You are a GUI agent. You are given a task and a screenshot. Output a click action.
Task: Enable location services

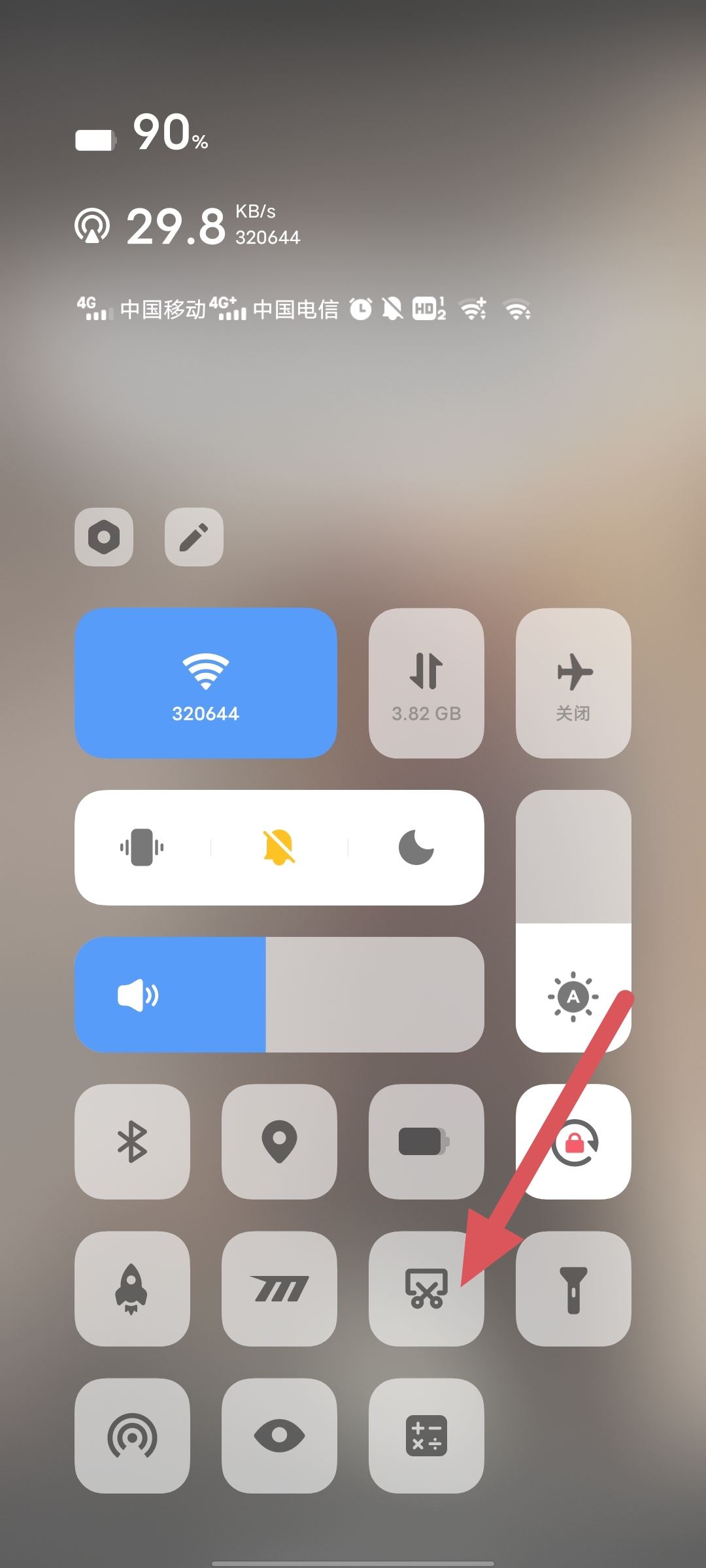coord(279,1141)
